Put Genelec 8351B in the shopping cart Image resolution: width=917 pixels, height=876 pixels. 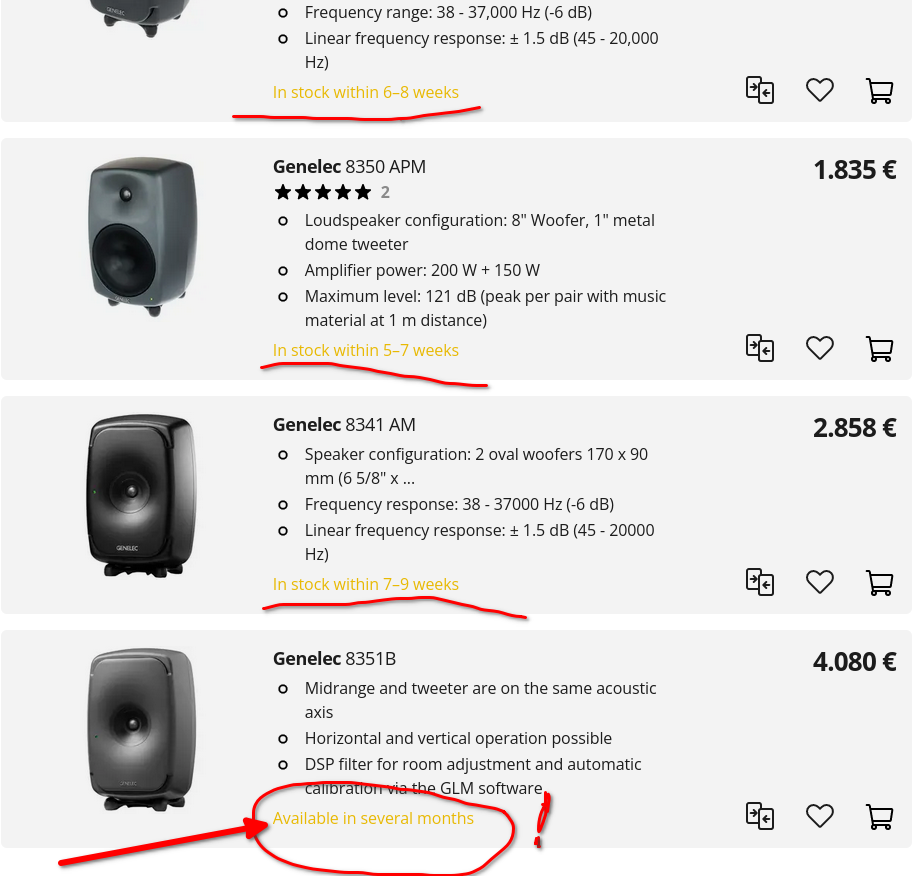879,816
